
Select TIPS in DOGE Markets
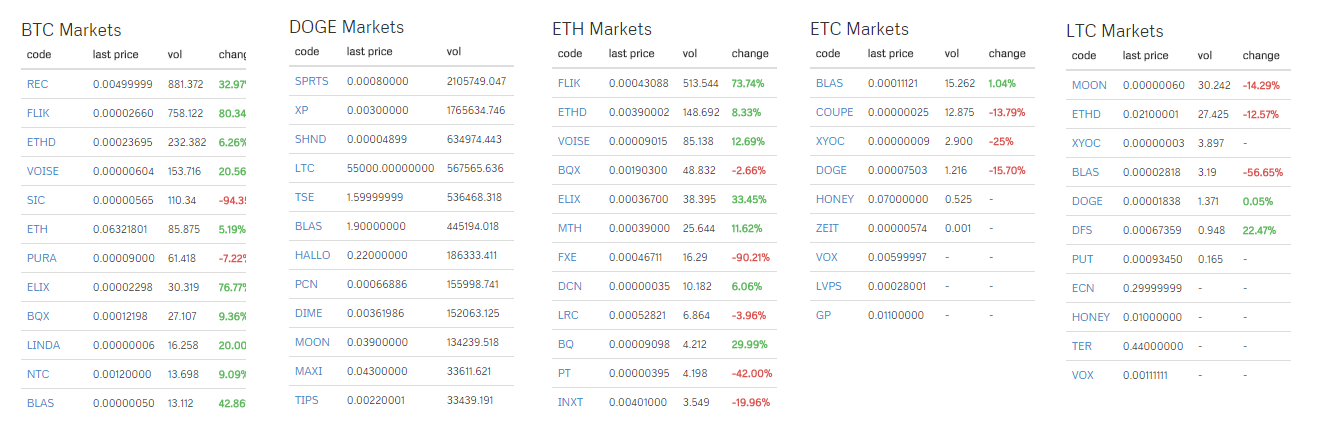(x=307, y=401)
